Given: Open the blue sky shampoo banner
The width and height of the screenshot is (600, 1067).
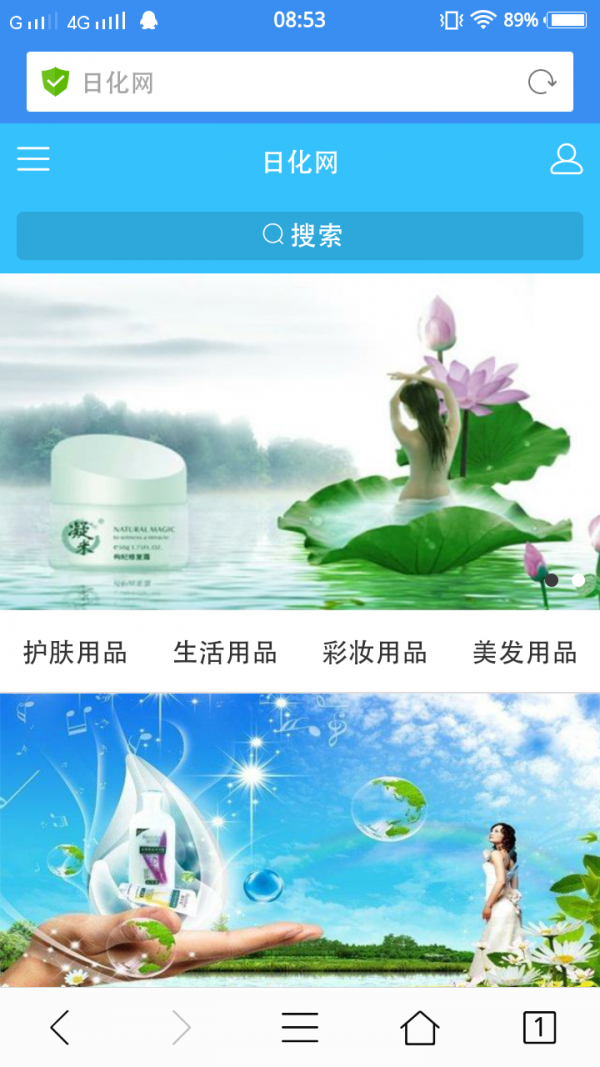Looking at the screenshot, I should (300, 840).
